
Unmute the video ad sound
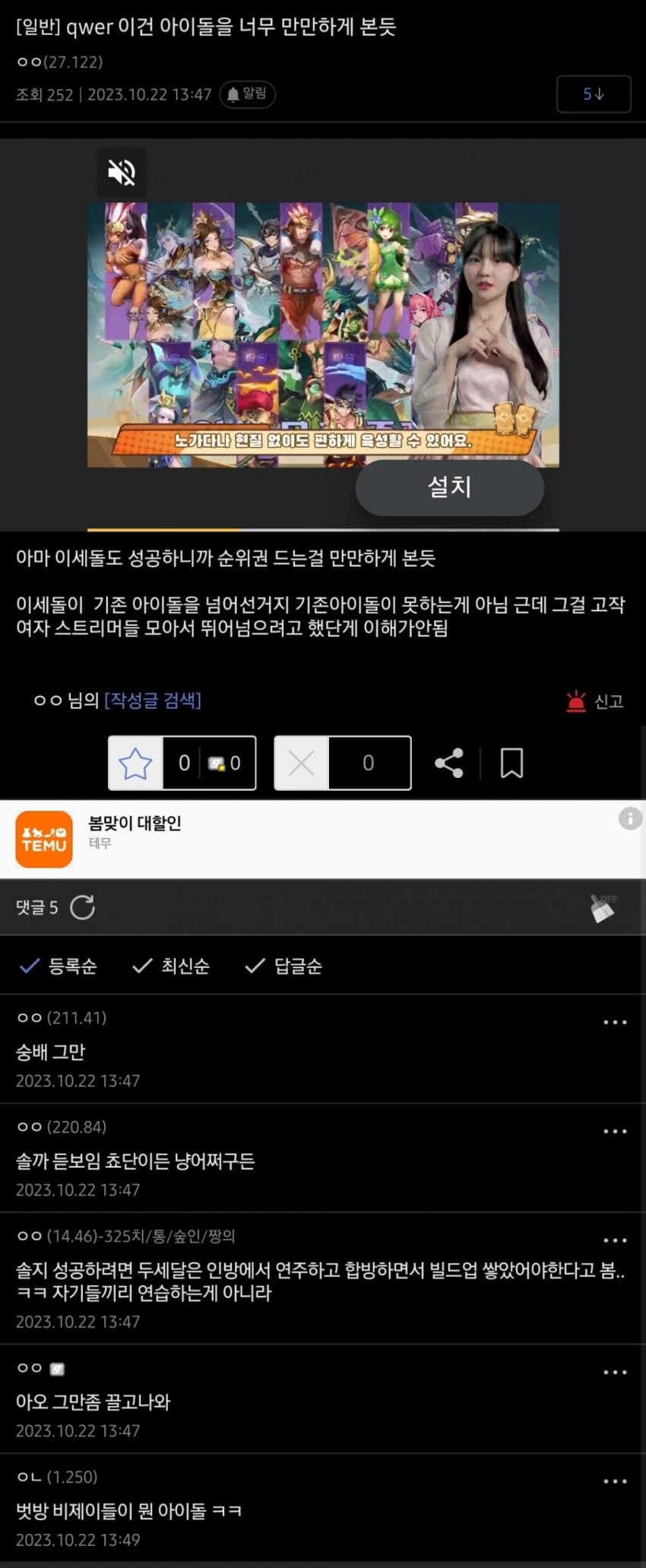tap(122, 173)
